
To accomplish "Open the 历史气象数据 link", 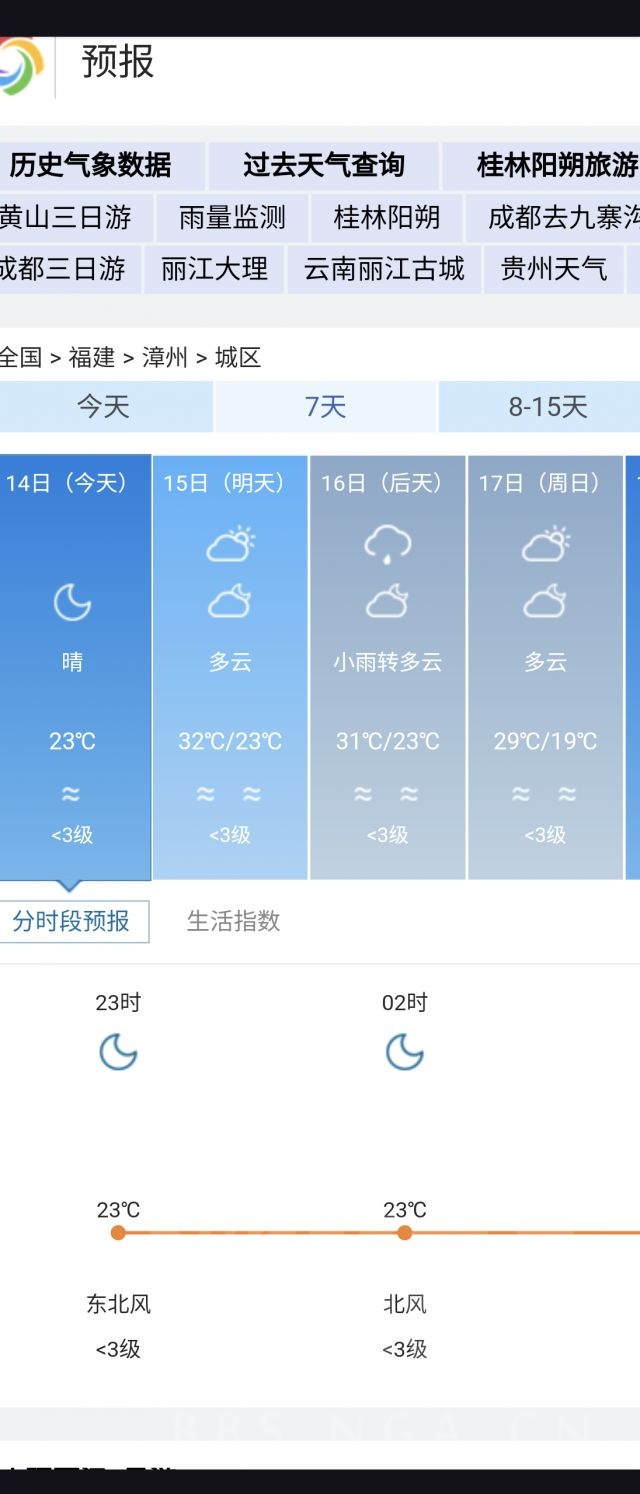I will click(x=92, y=165).
